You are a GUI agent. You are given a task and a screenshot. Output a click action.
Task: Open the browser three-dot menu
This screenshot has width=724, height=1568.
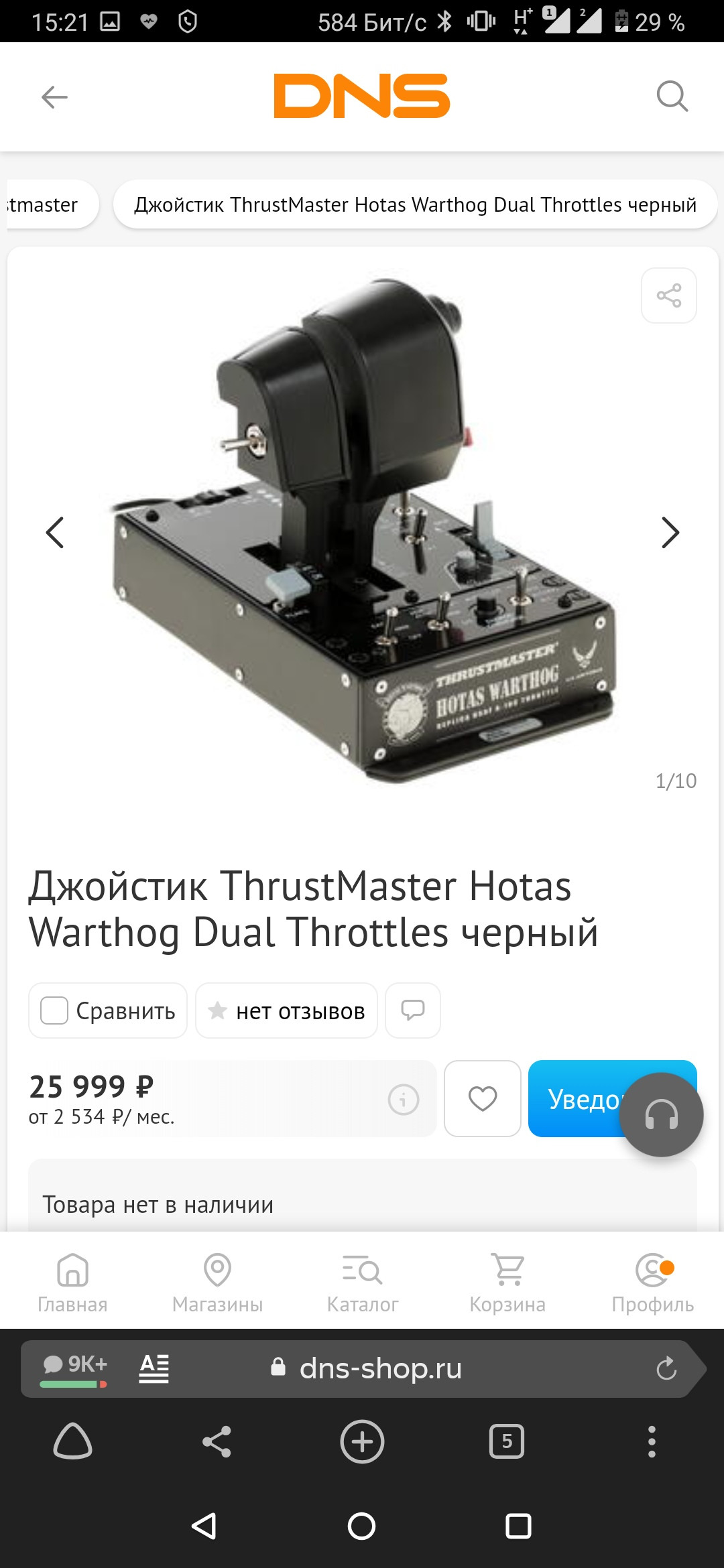651,1441
